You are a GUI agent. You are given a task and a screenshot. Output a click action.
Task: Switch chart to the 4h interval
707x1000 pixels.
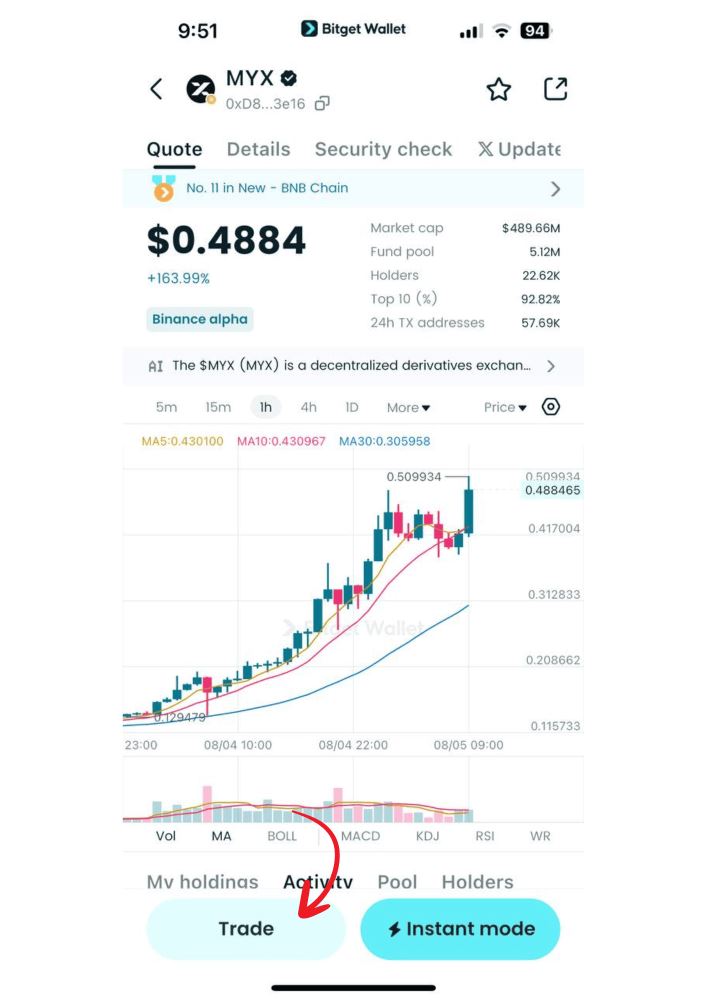point(309,407)
